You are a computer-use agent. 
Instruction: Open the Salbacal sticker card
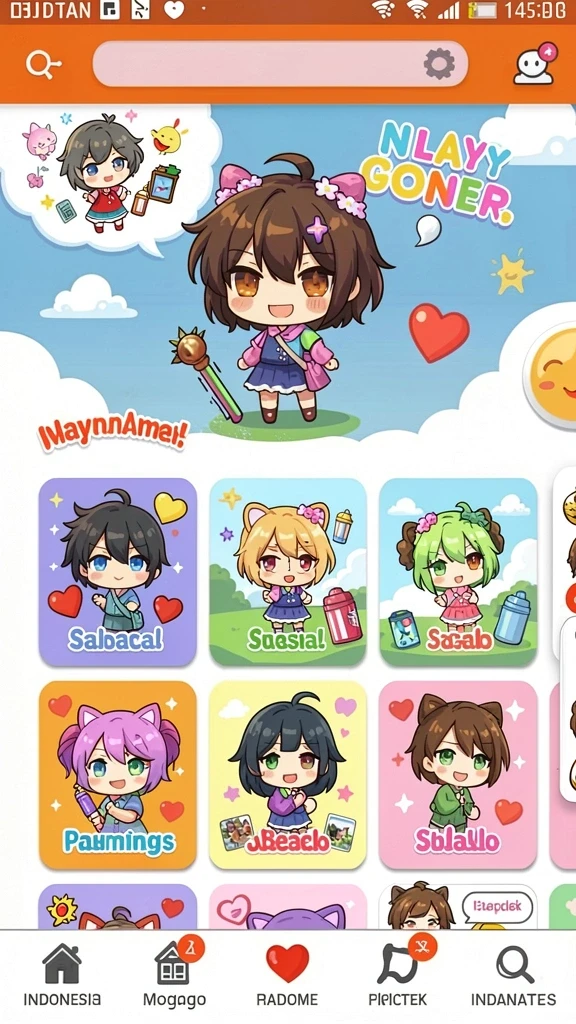pyautogui.click(x=118, y=572)
